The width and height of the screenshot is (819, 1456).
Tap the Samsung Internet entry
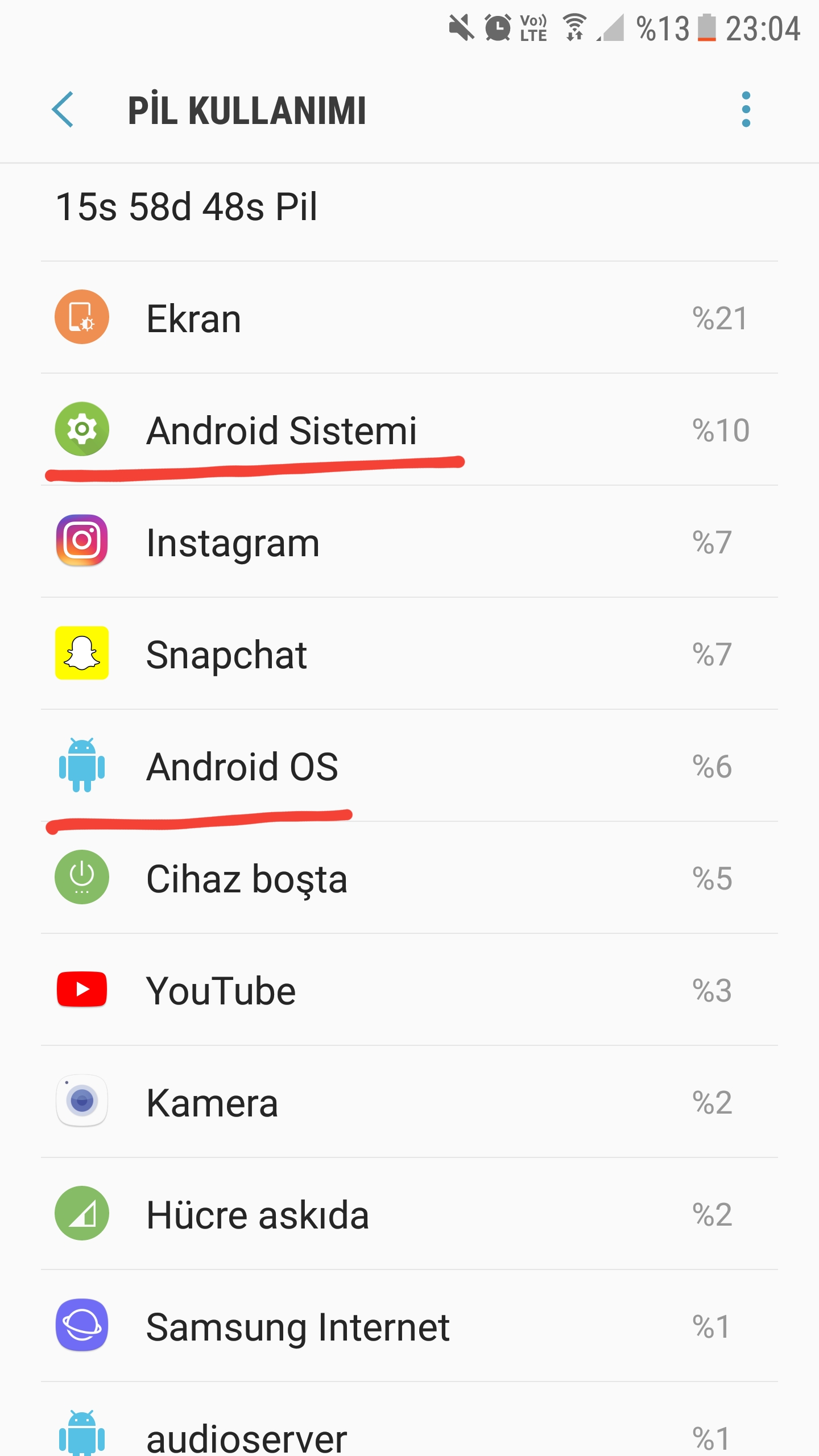click(409, 1326)
